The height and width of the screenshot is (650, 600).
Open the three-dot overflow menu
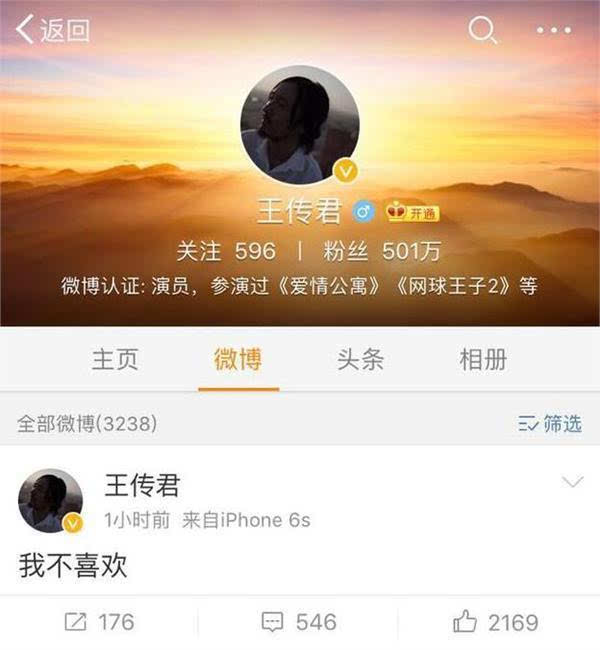[553, 31]
